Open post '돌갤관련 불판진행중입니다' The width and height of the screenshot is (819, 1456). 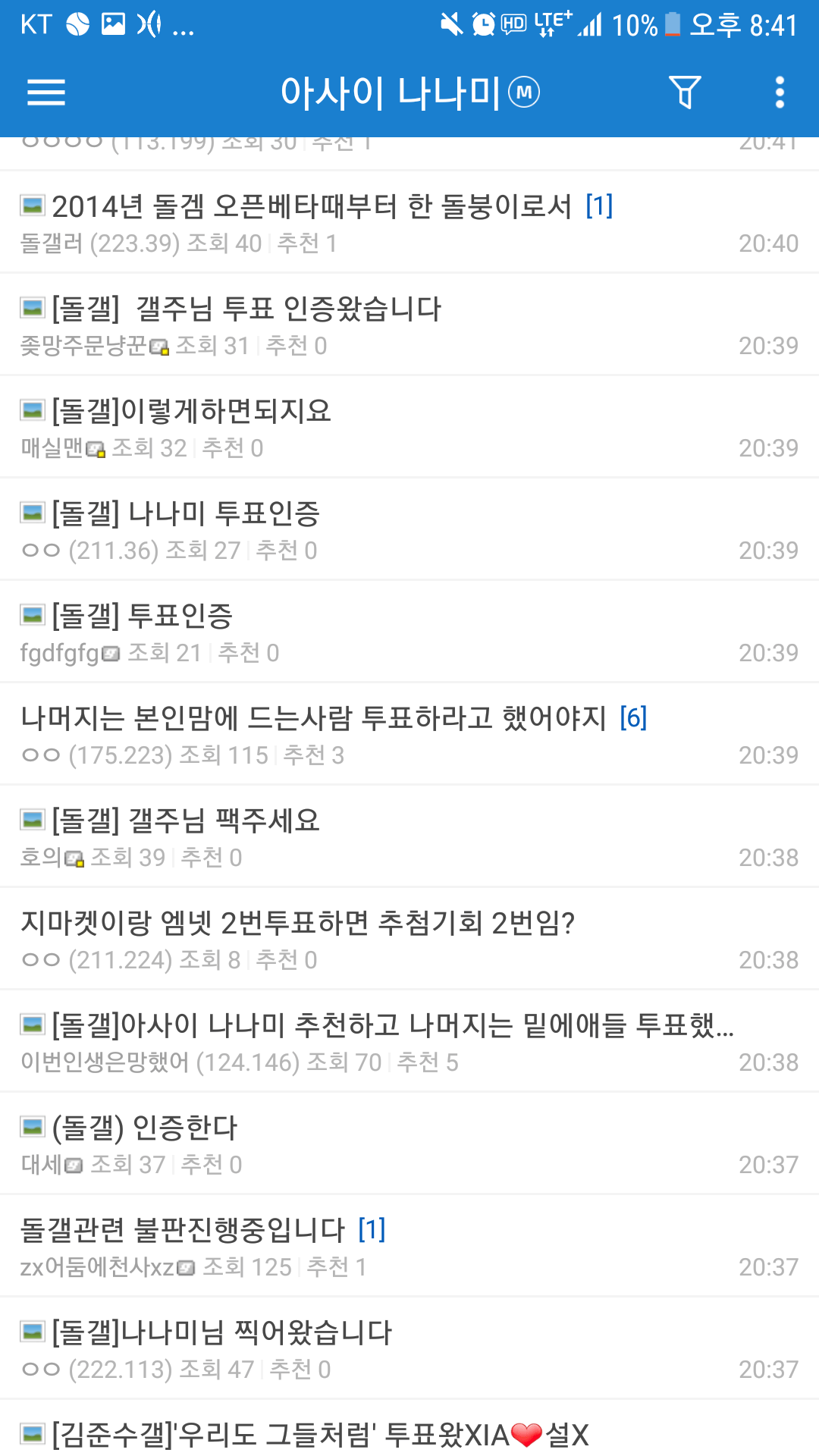pos(182,1230)
